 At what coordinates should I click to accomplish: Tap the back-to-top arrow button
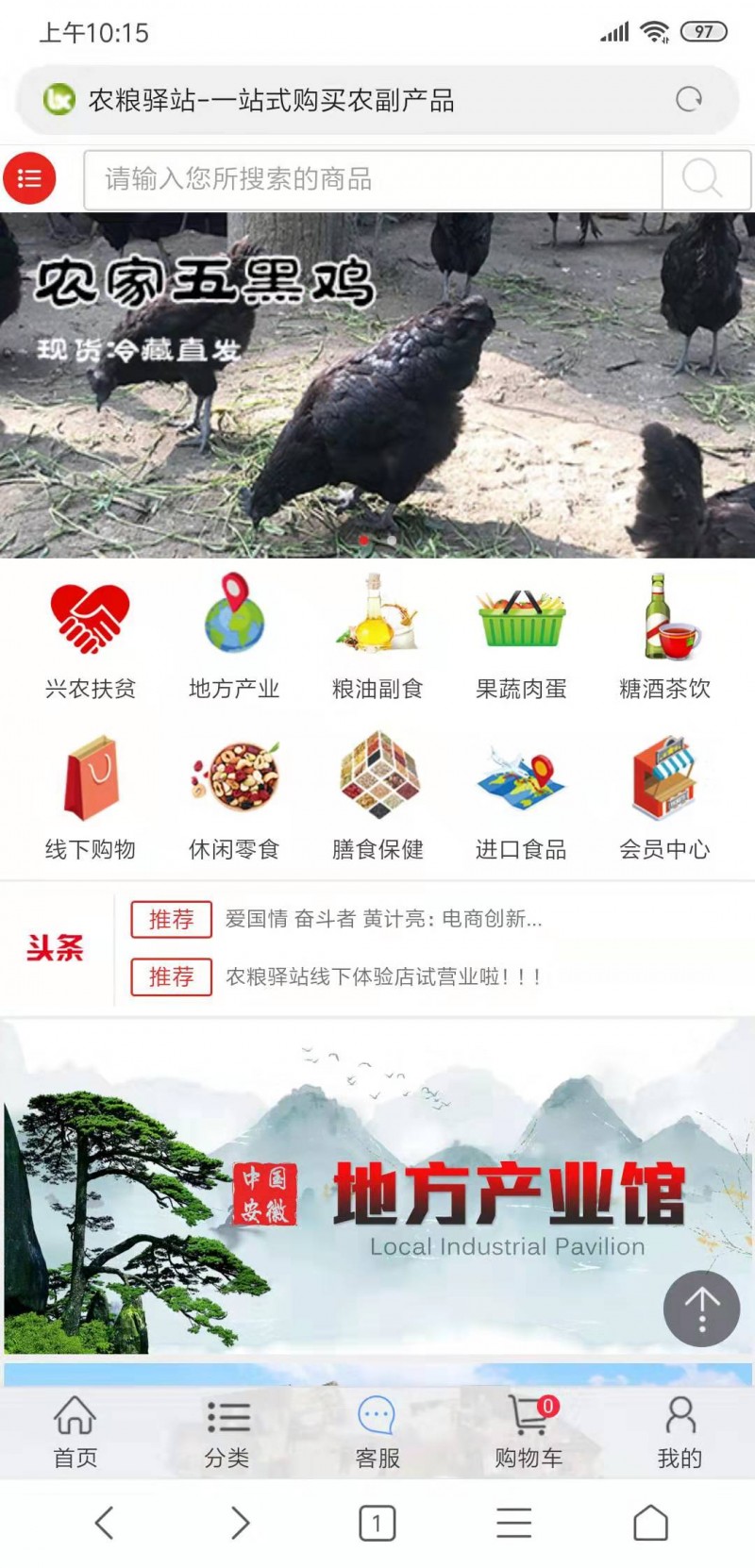[701, 1308]
